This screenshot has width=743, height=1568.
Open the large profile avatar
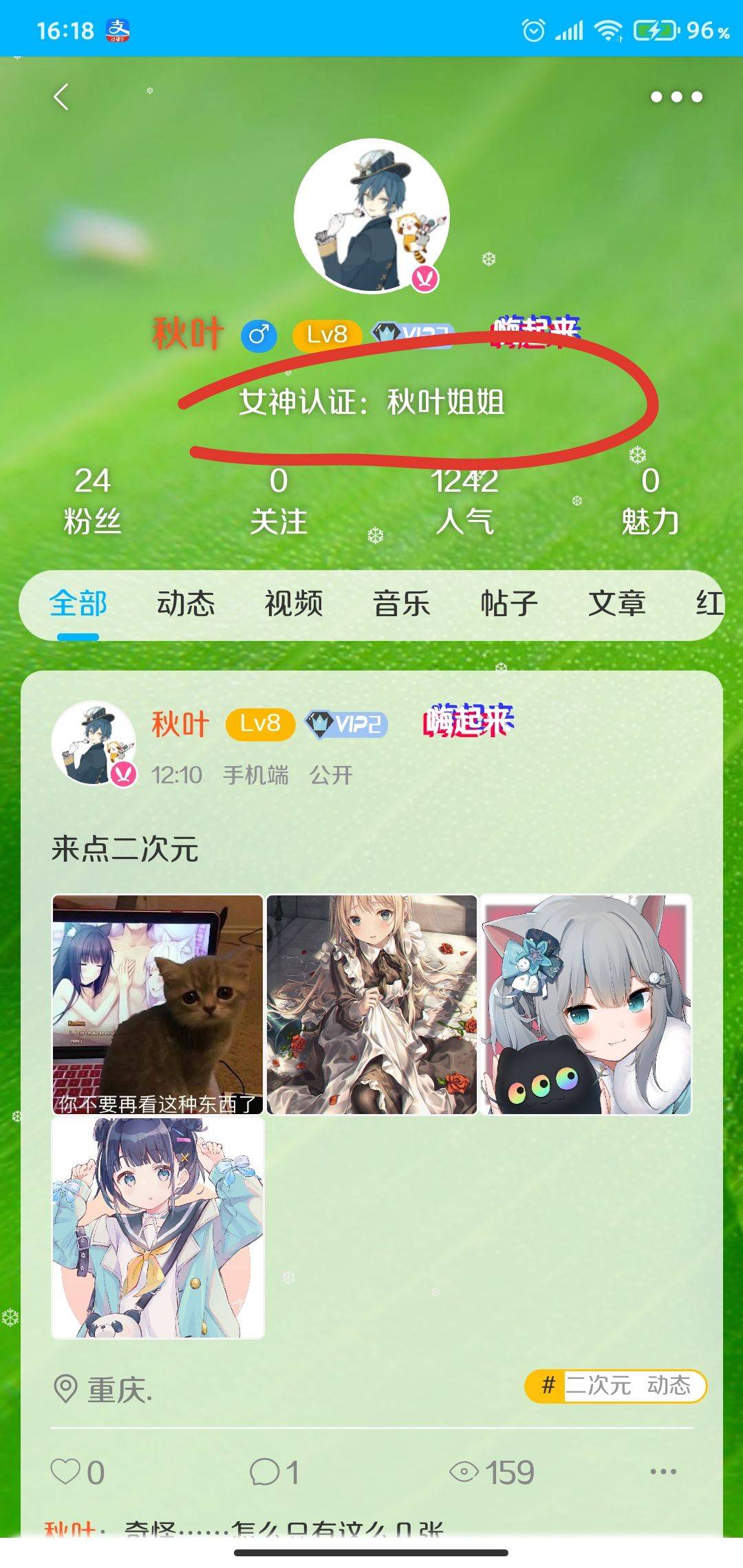[x=371, y=216]
